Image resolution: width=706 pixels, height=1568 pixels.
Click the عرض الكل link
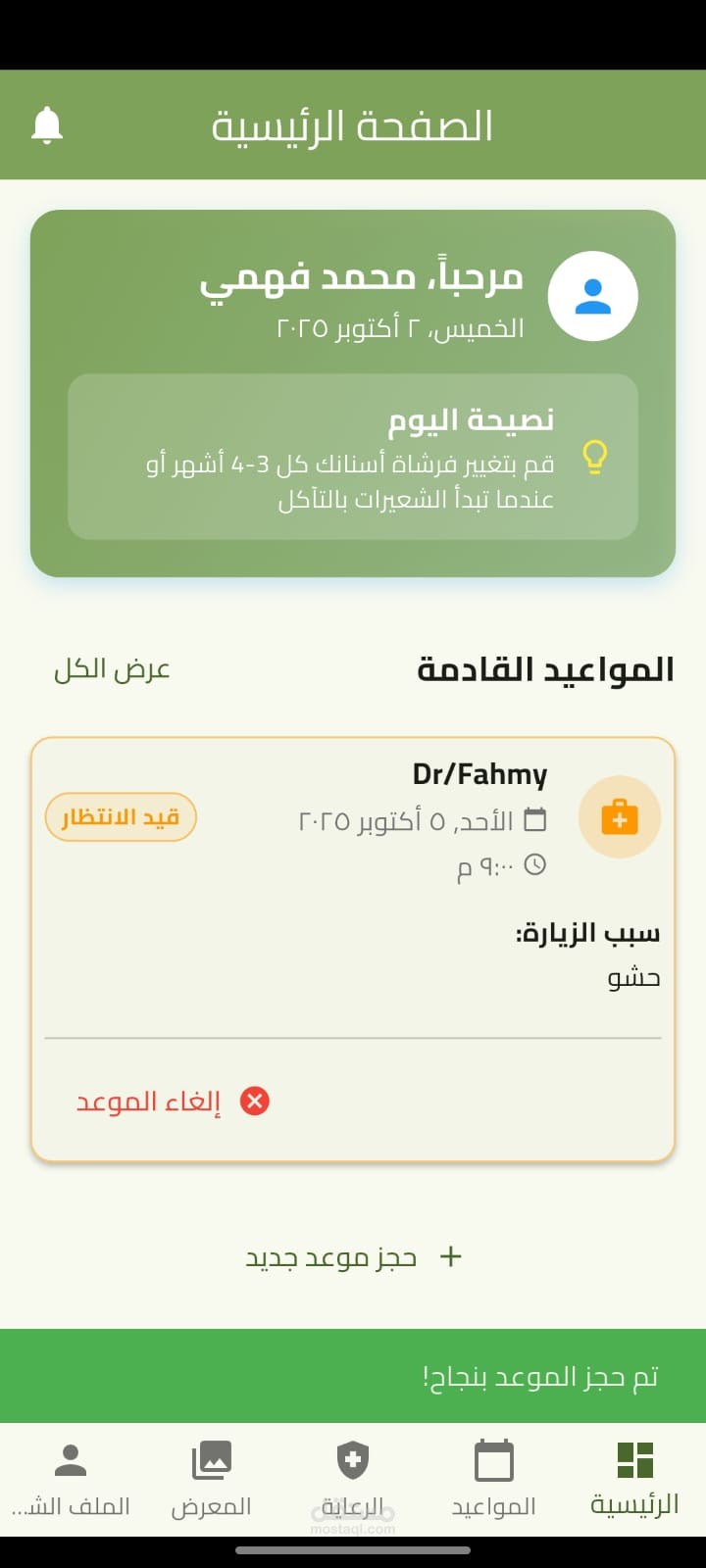click(x=111, y=669)
